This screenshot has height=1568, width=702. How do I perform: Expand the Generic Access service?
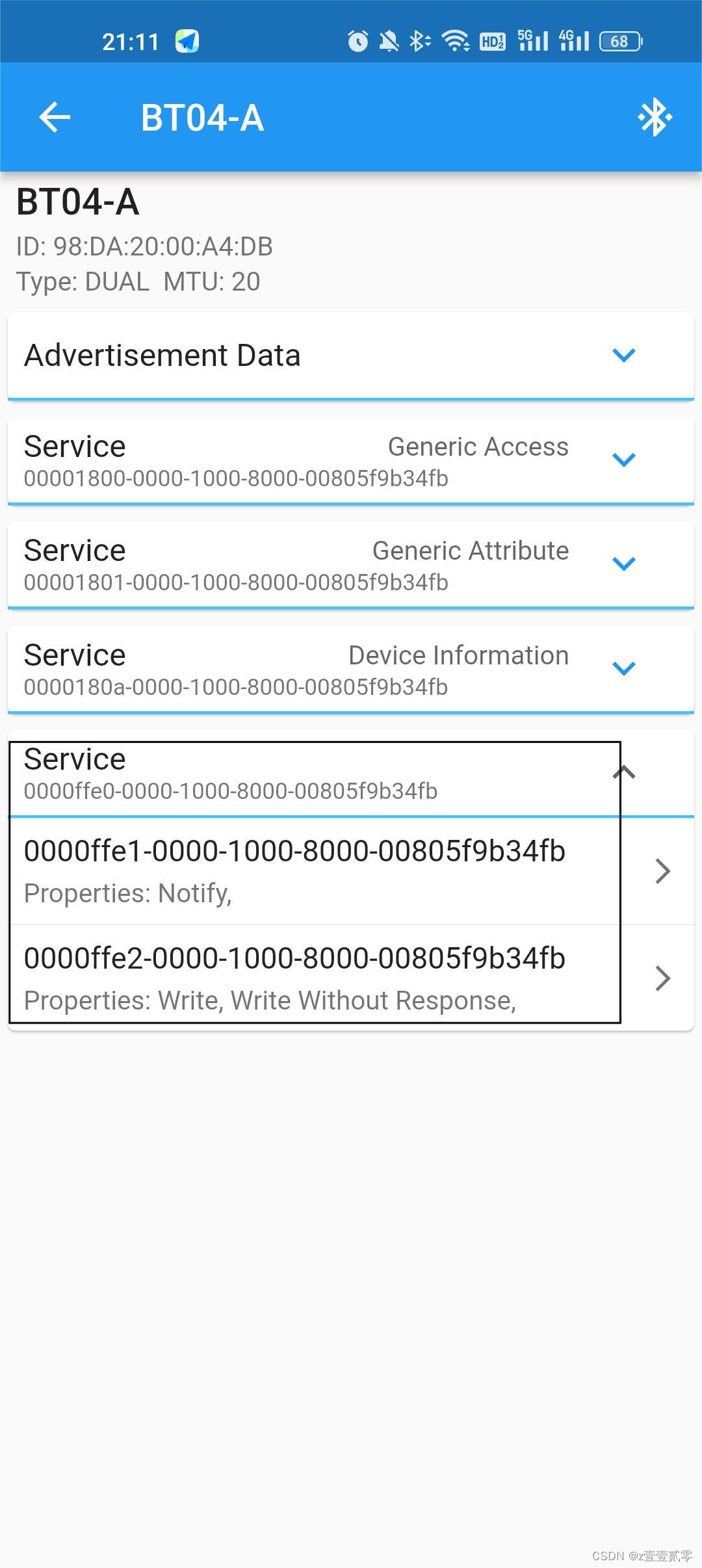pyautogui.click(x=623, y=460)
